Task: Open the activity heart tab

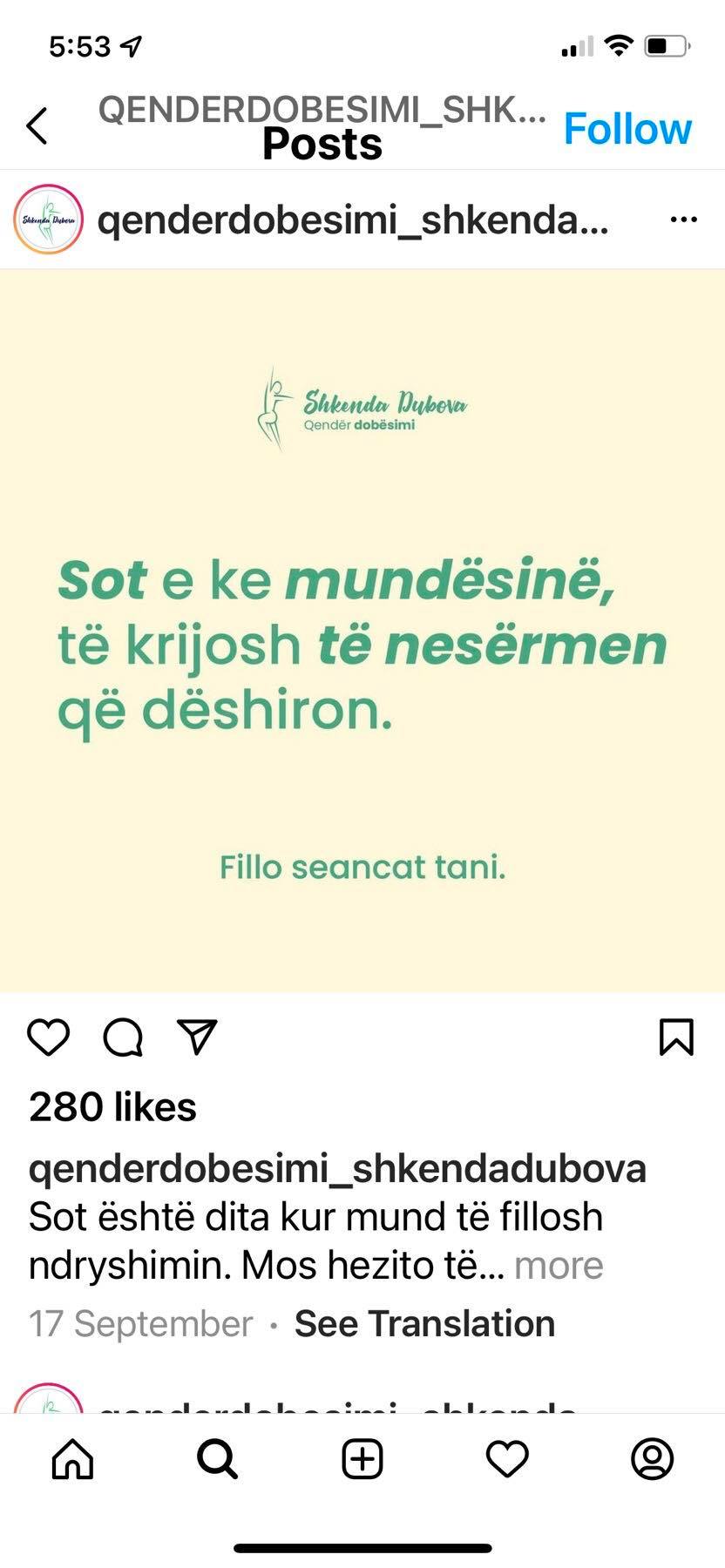Action: click(507, 1458)
